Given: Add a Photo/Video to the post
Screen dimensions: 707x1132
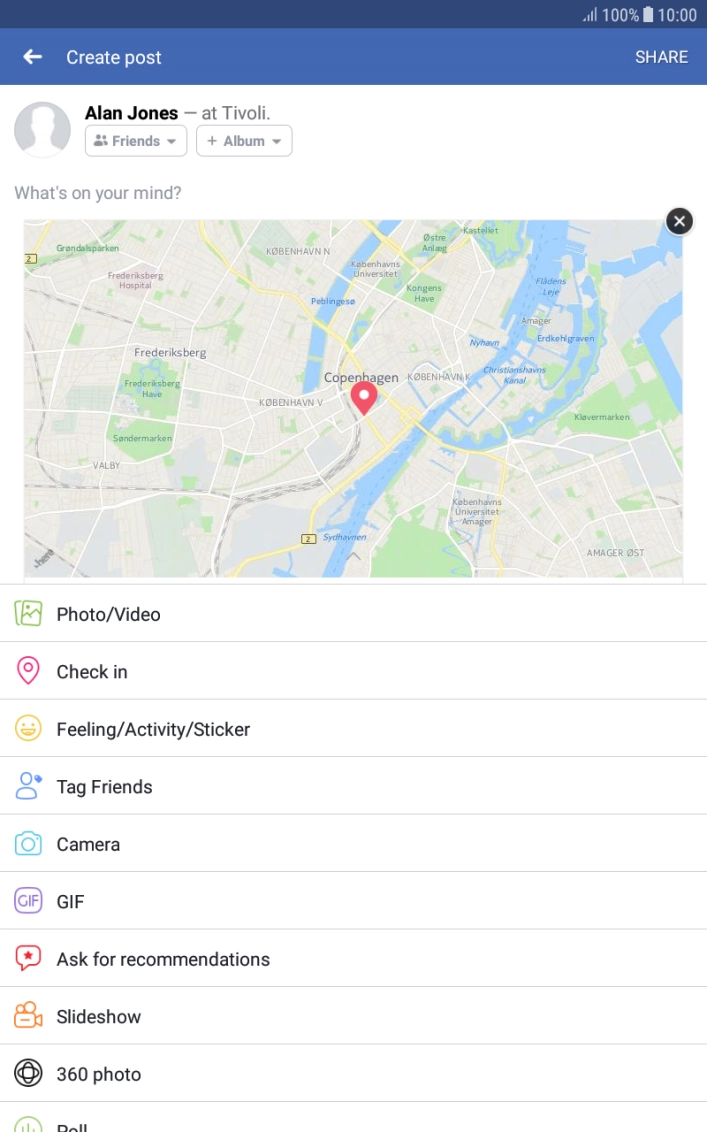Looking at the screenshot, I should (x=353, y=614).
